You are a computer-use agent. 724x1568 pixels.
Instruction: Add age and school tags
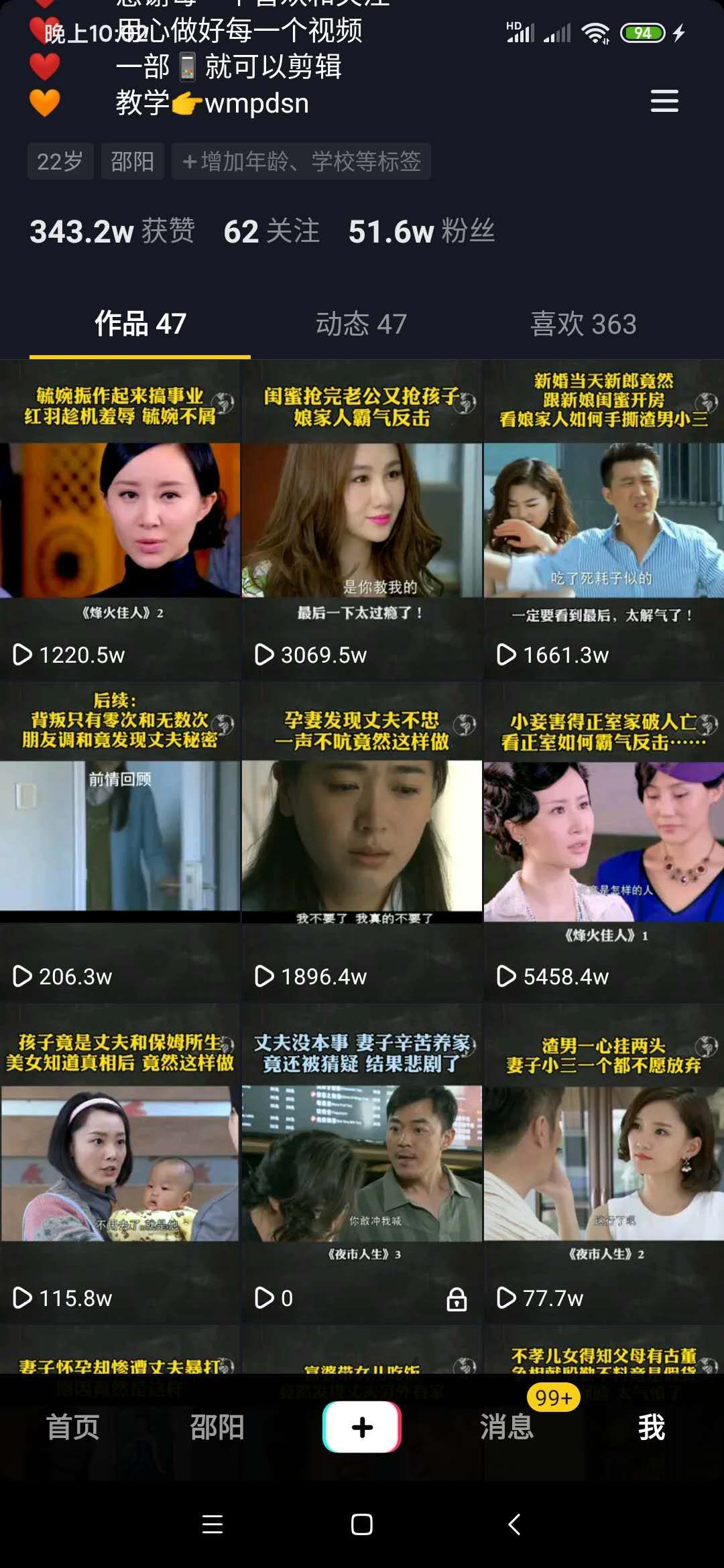click(x=301, y=161)
